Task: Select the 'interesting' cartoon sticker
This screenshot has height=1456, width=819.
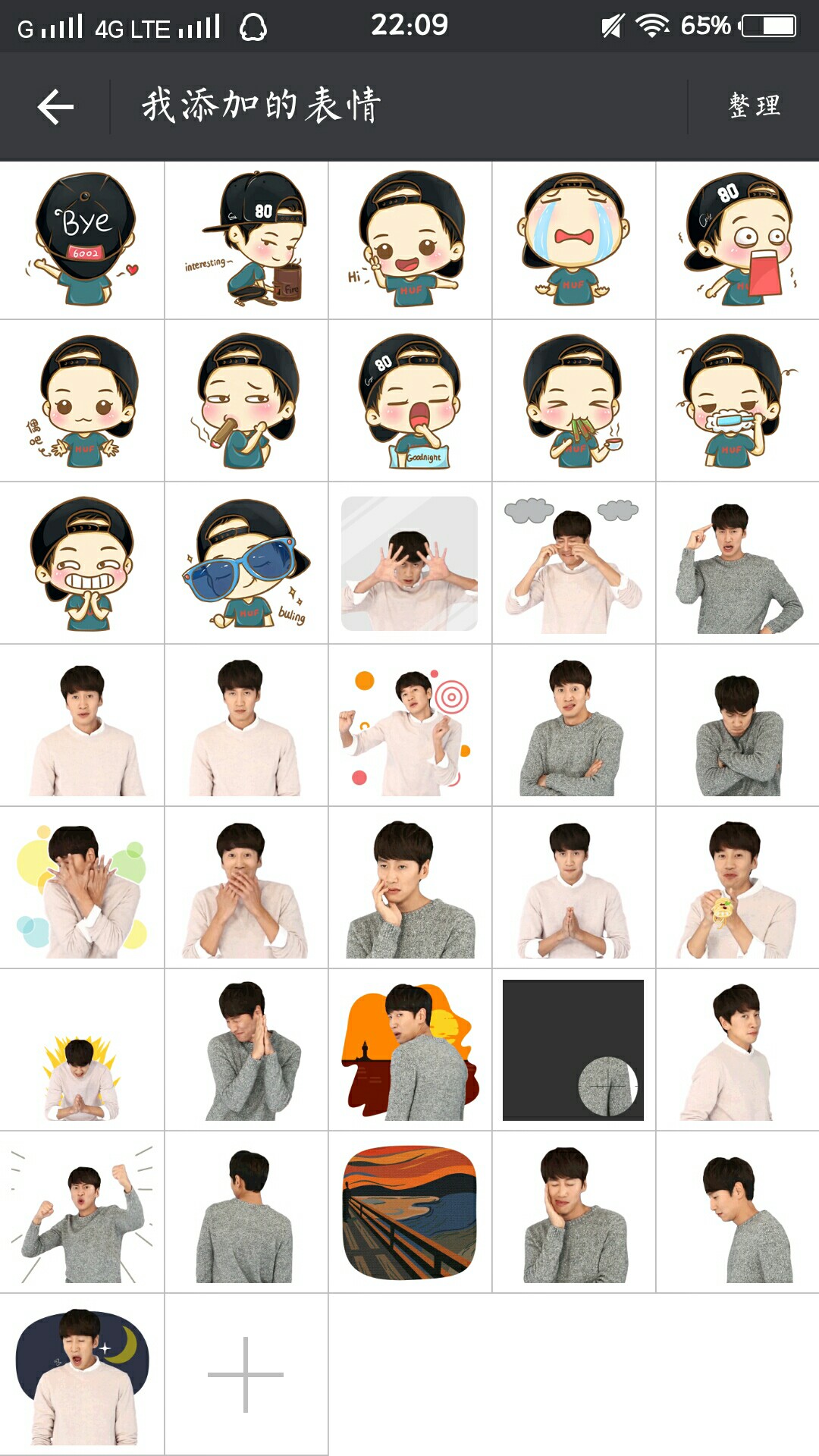Action: point(246,240)
